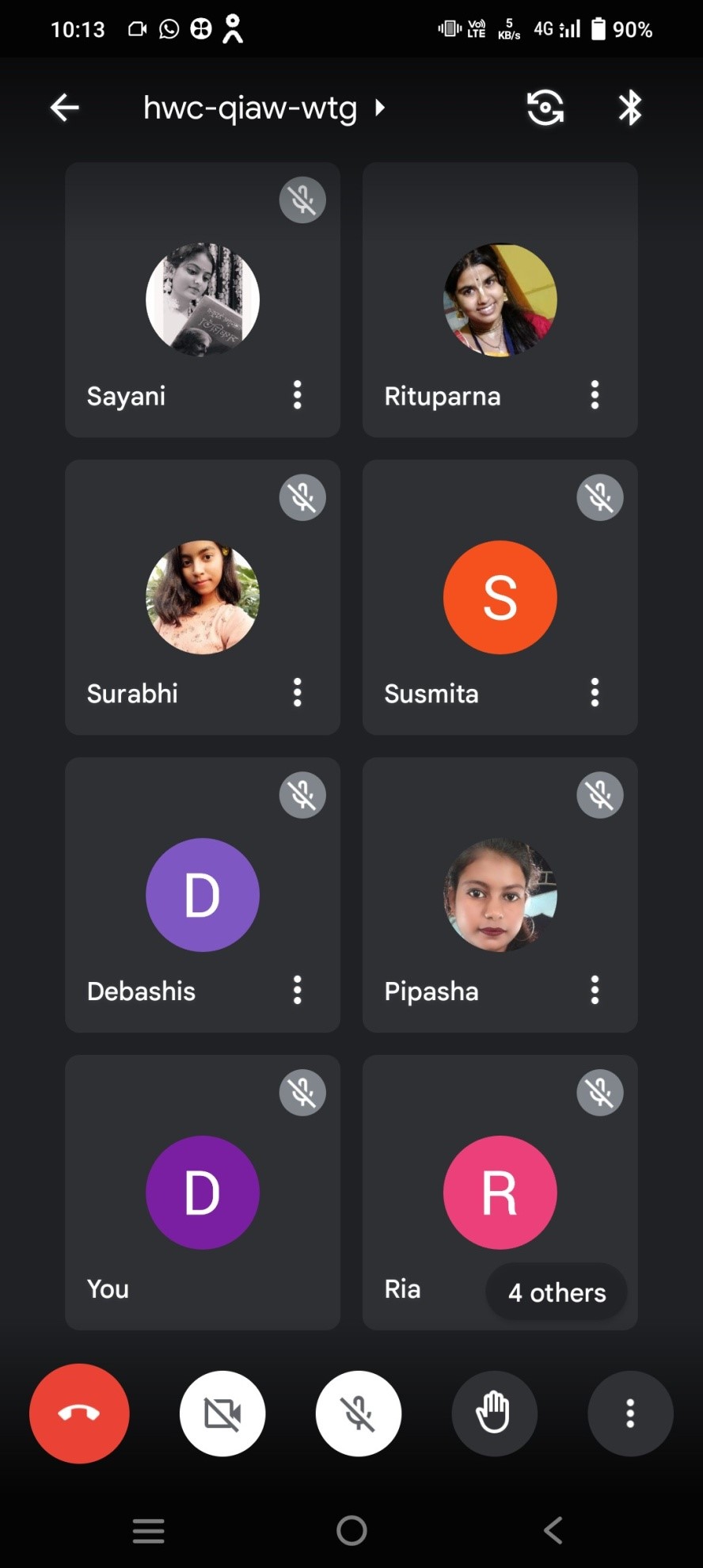View the 4 others in the call
This screenshot has width=703, height=1568.
557,1292
